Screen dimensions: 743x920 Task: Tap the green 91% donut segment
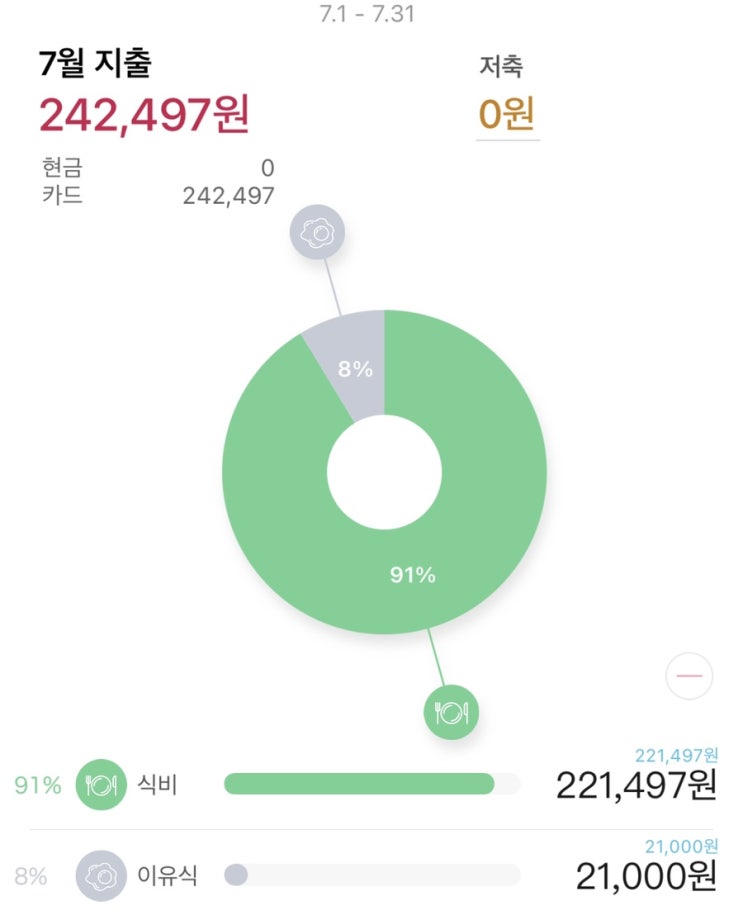413,574
